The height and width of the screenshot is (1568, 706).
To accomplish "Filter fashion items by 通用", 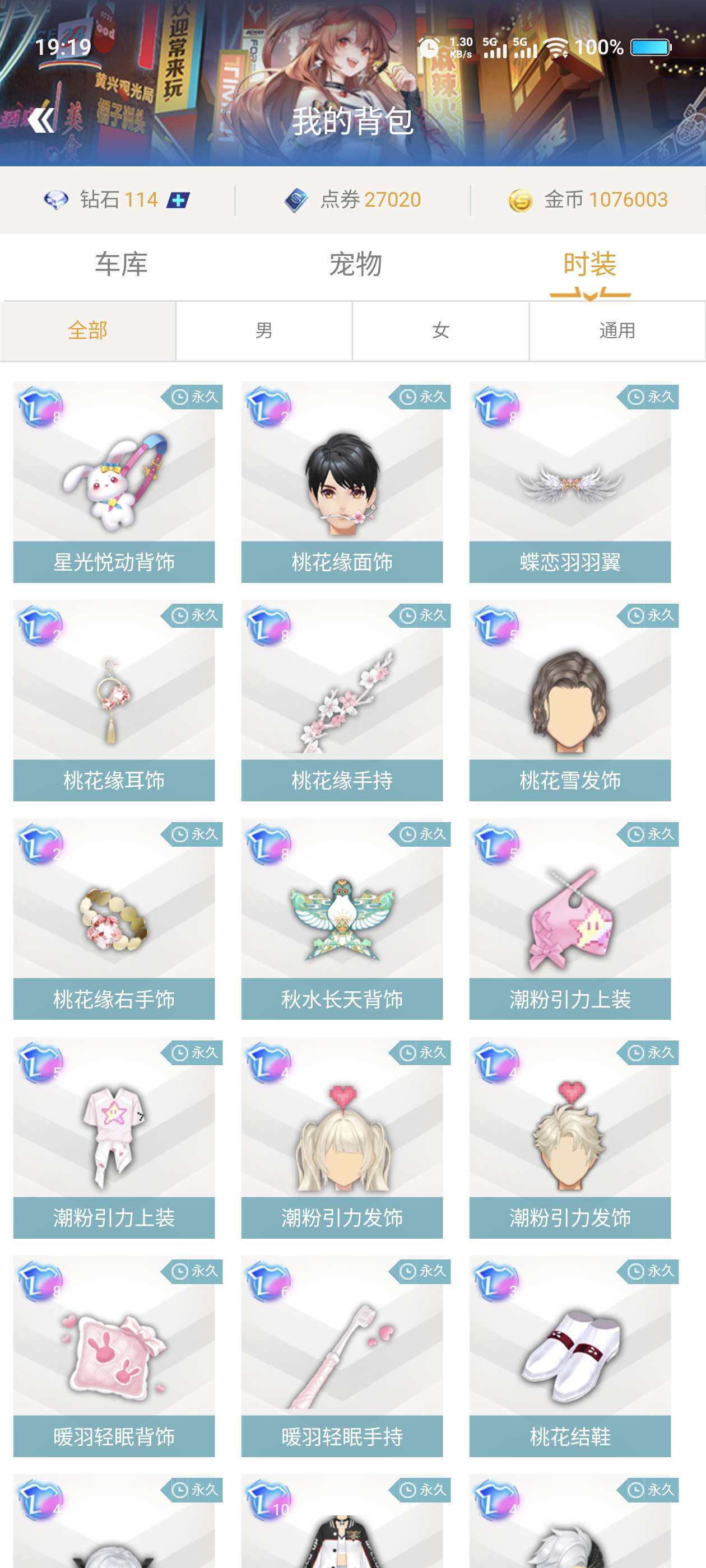I will [x=617, y=330].
